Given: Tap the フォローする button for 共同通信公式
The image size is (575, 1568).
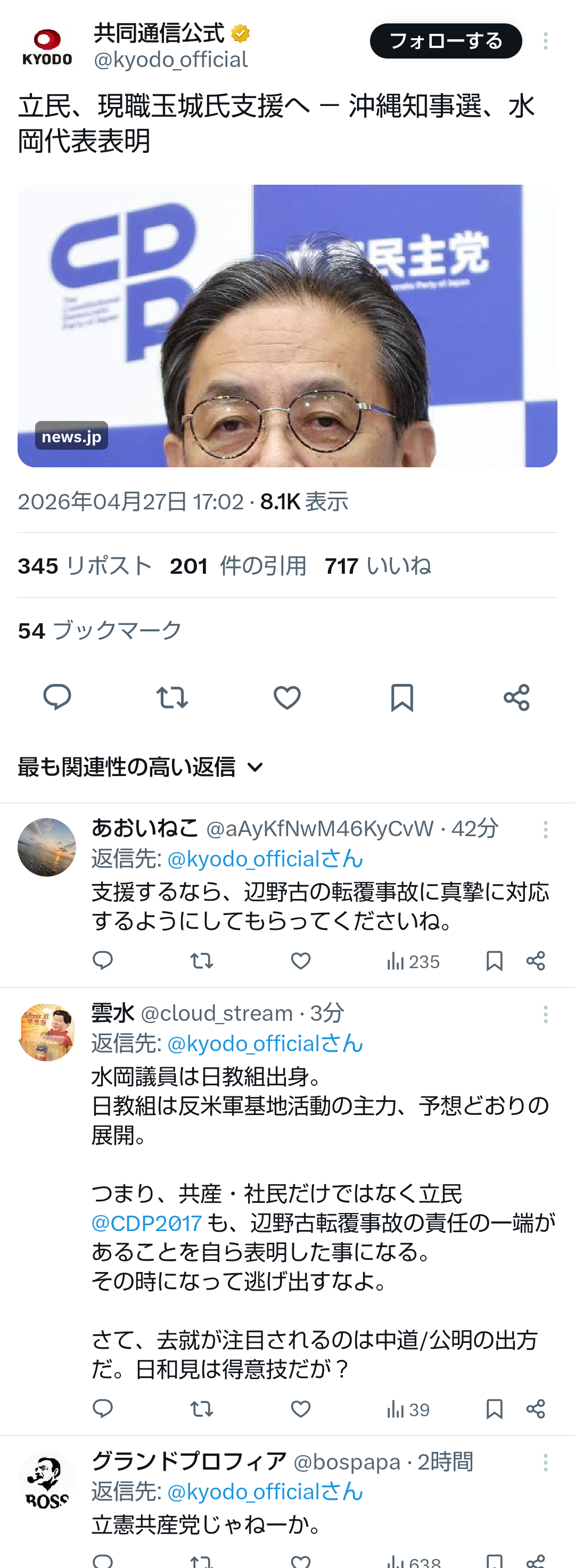Looking at the screenshot, I should coord(445,41).
